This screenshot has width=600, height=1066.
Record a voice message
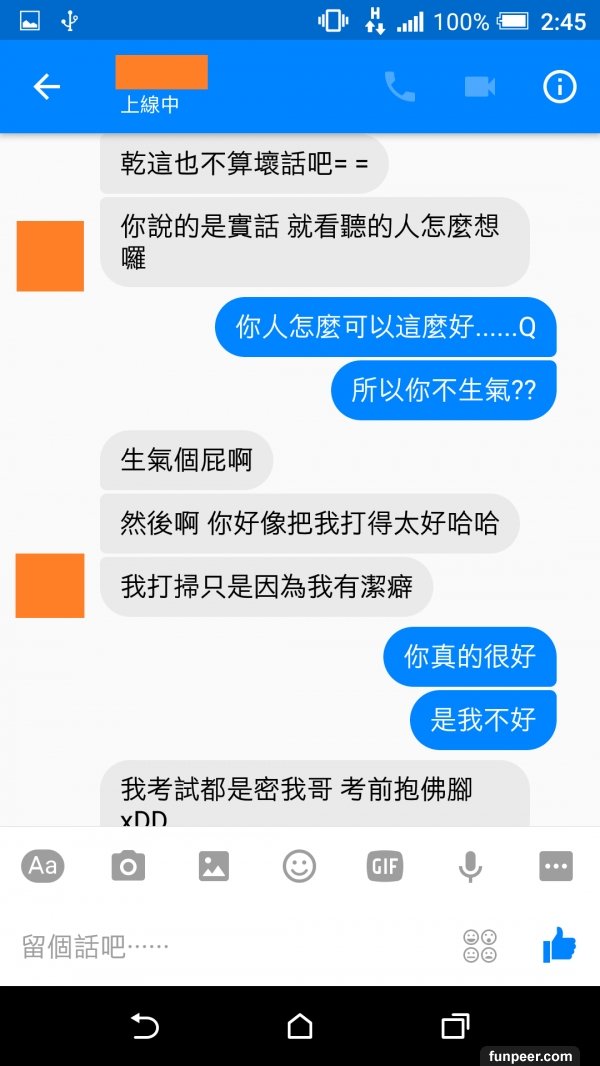[x=470, y=866]
